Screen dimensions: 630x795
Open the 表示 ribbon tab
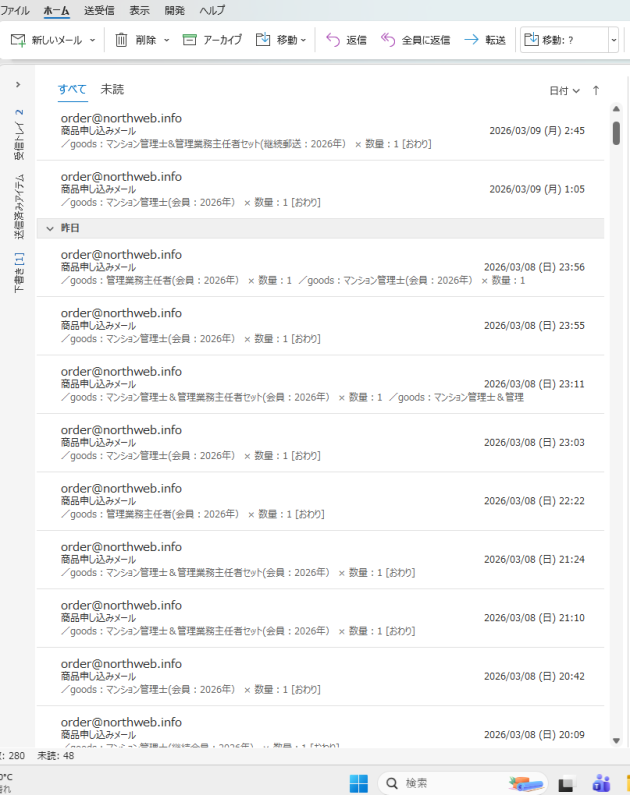tap(140, 9)
